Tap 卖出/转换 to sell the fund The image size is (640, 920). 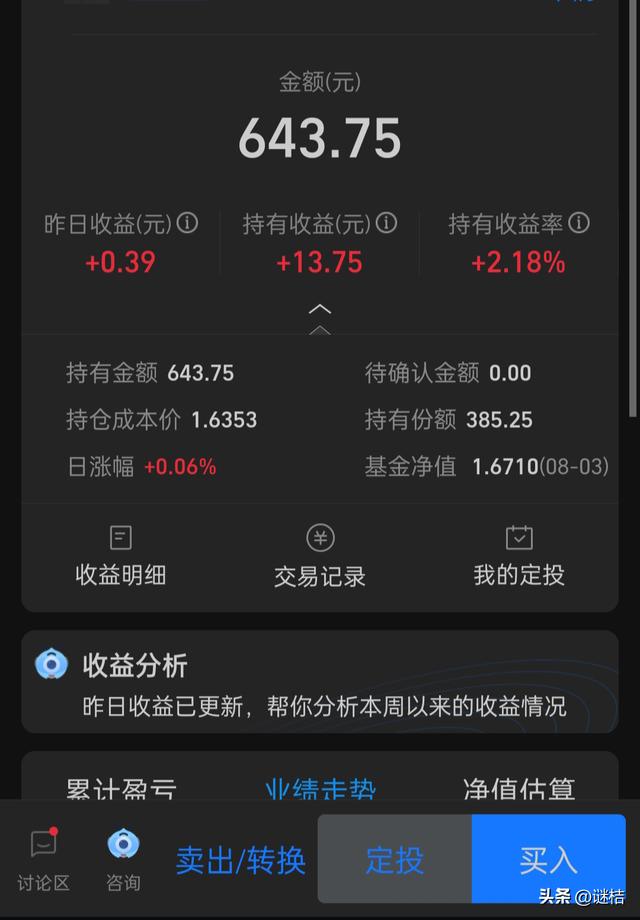click(240, 860)
